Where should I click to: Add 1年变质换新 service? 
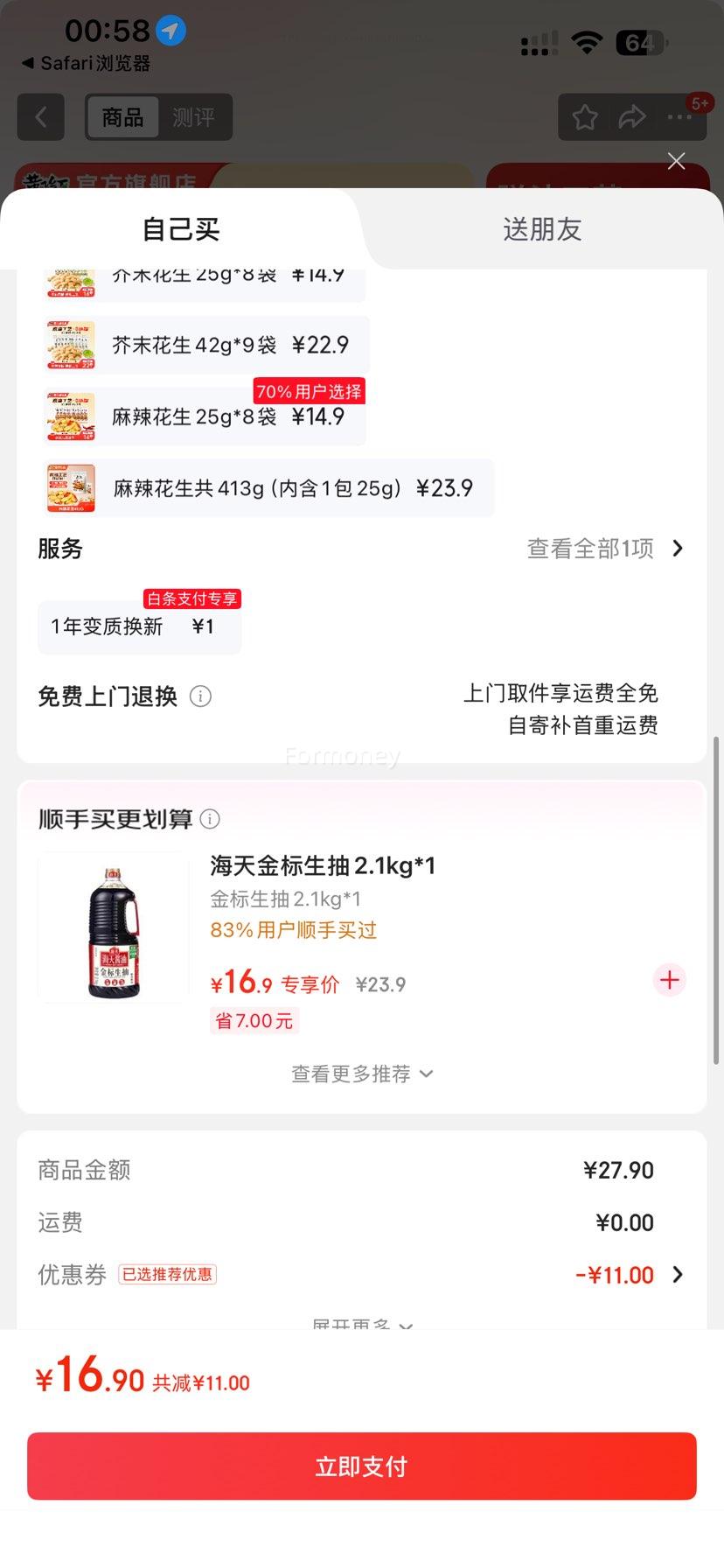pos(139,626)
